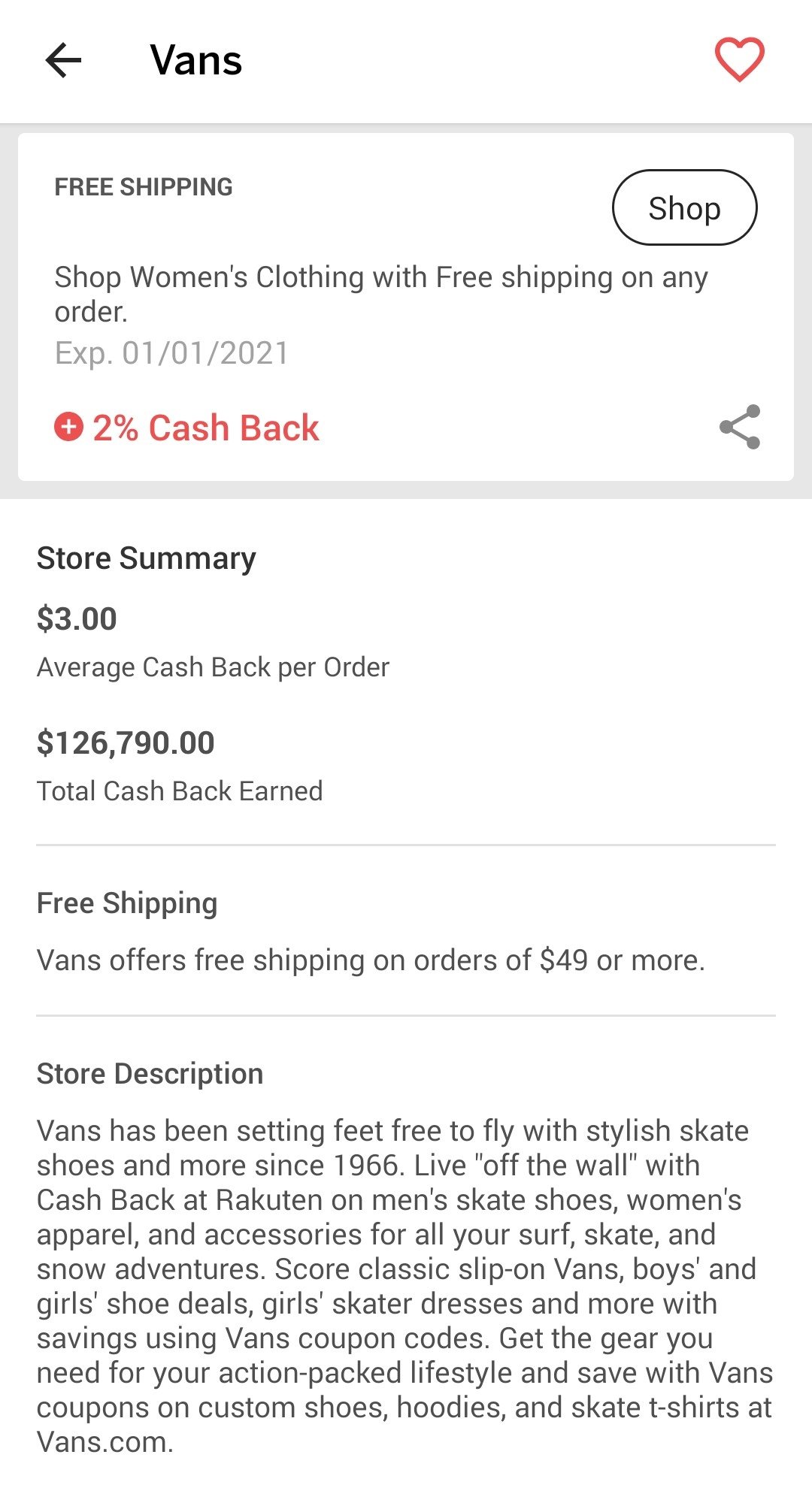Tap Shop on the Free Shipping offer
The image size is (812, 1512).
[x=684, y=207]
